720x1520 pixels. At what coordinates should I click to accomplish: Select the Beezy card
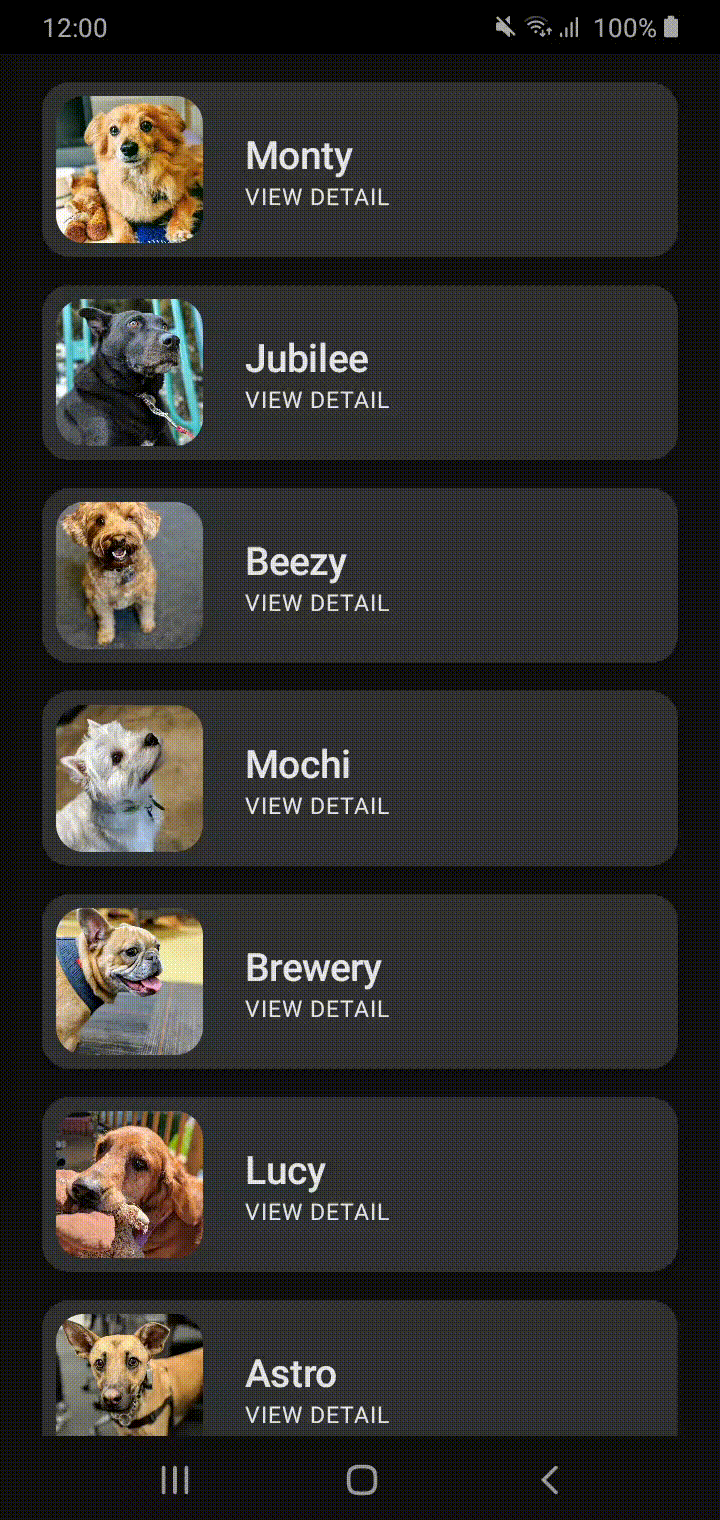point(360,576)
